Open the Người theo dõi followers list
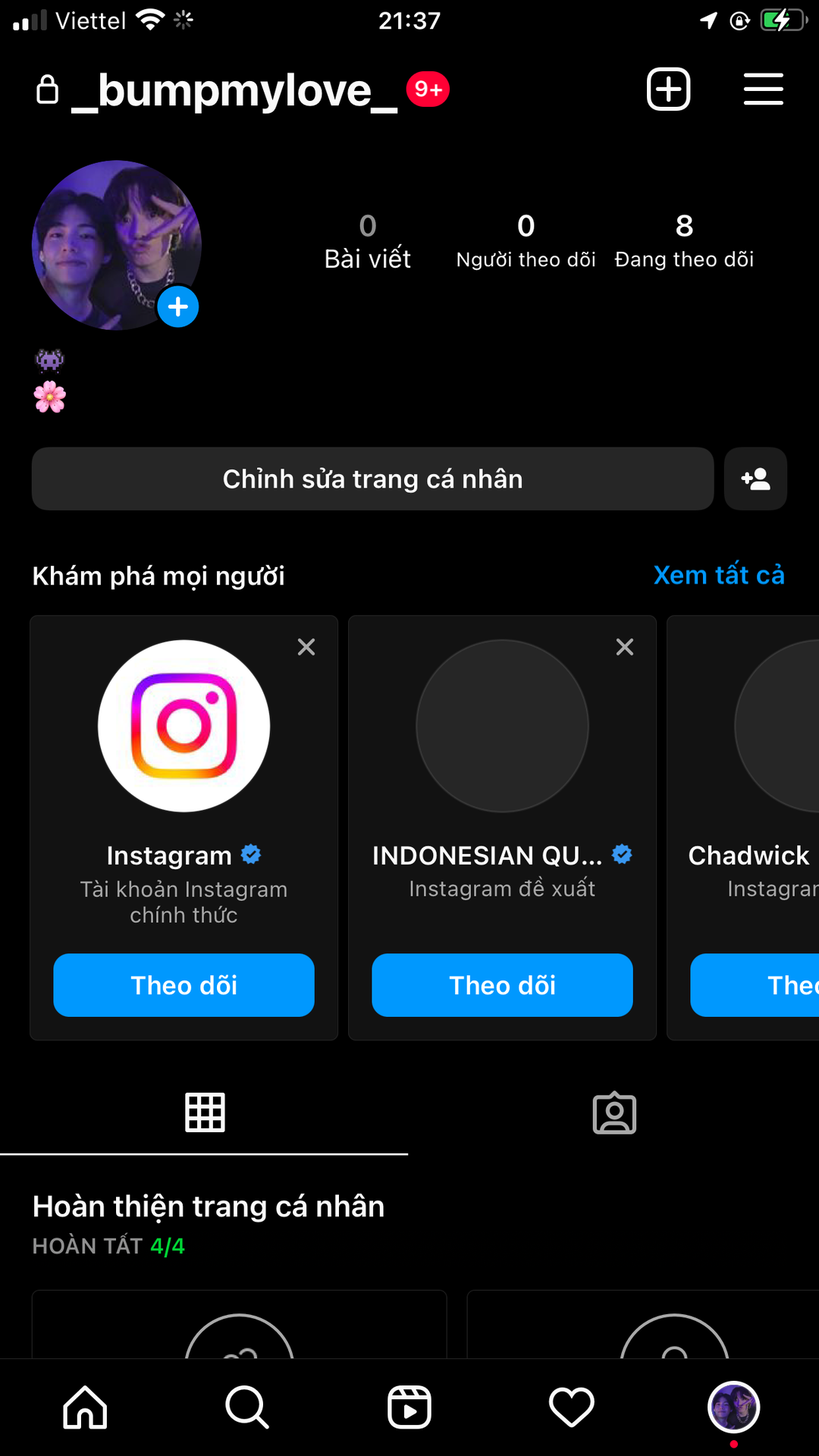The width and height of the screenshot is (819, 1456). point(526,241)
